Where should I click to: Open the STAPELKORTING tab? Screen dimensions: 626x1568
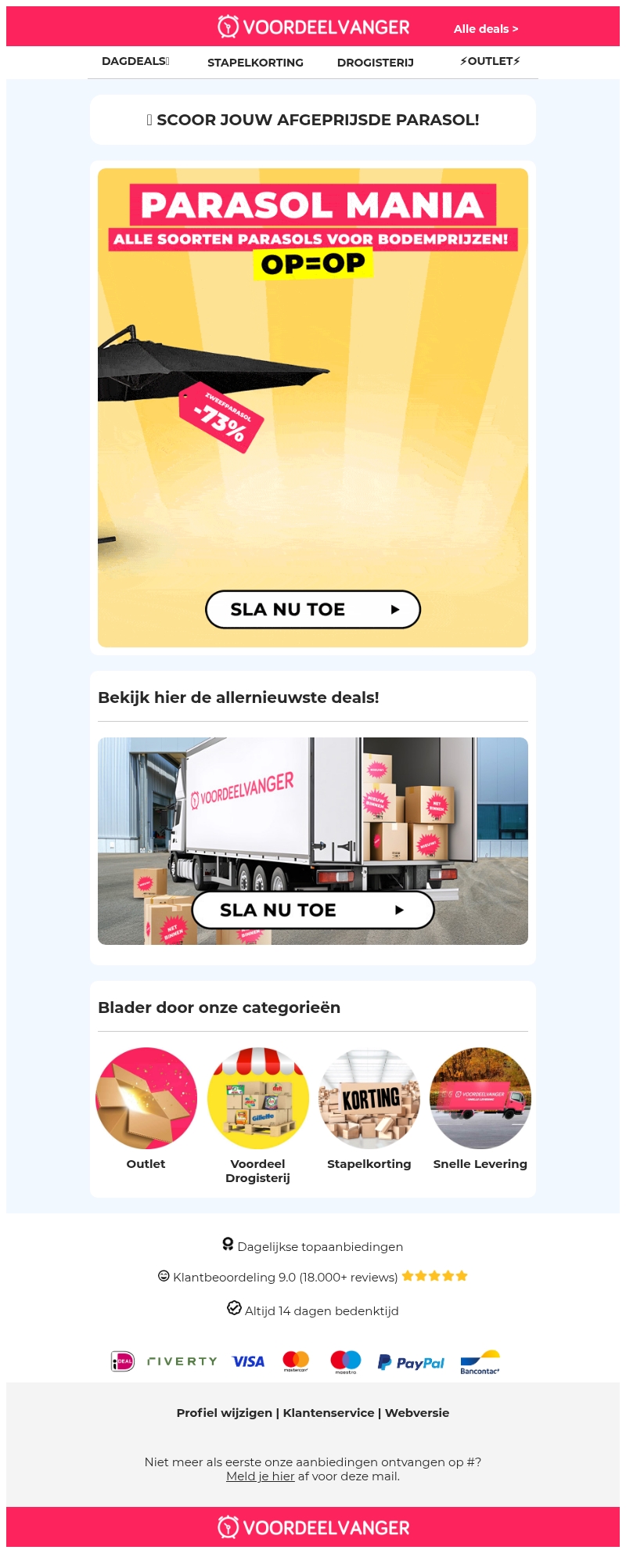[x=255, y=63]
